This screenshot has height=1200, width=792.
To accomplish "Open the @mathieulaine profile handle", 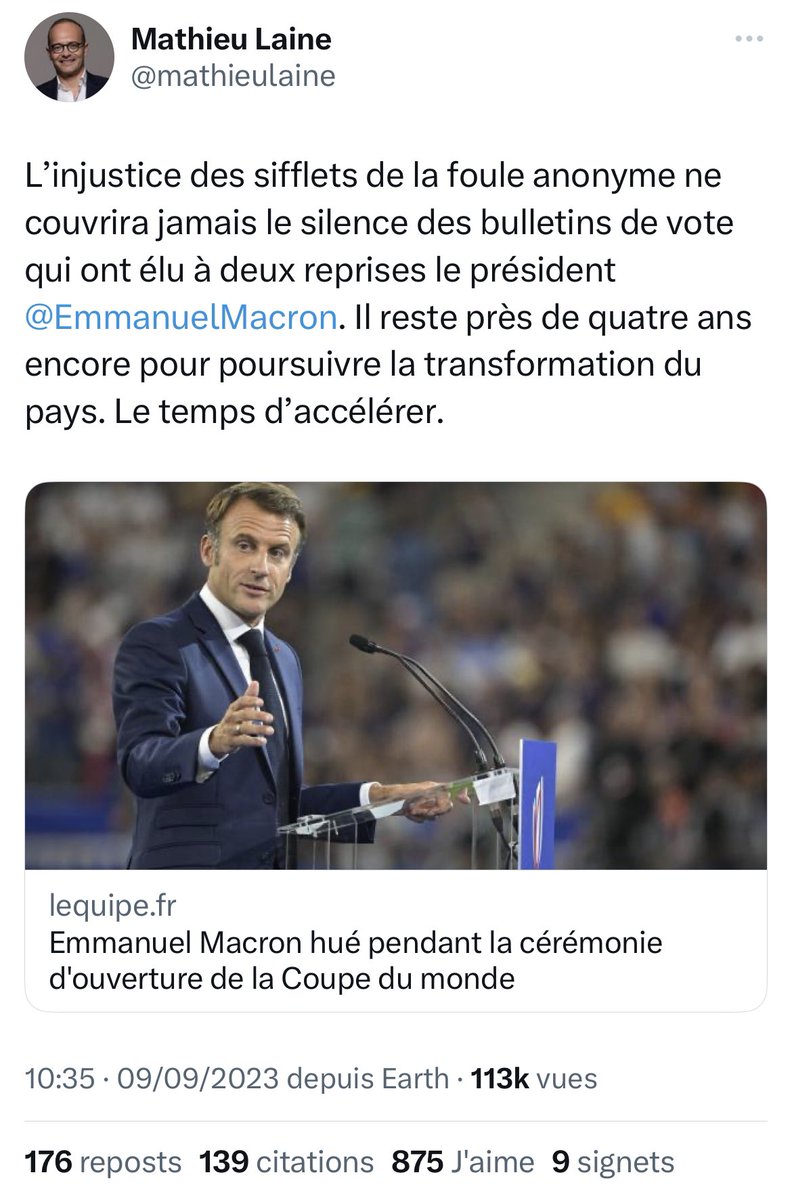I will click(x=233, y=76).
